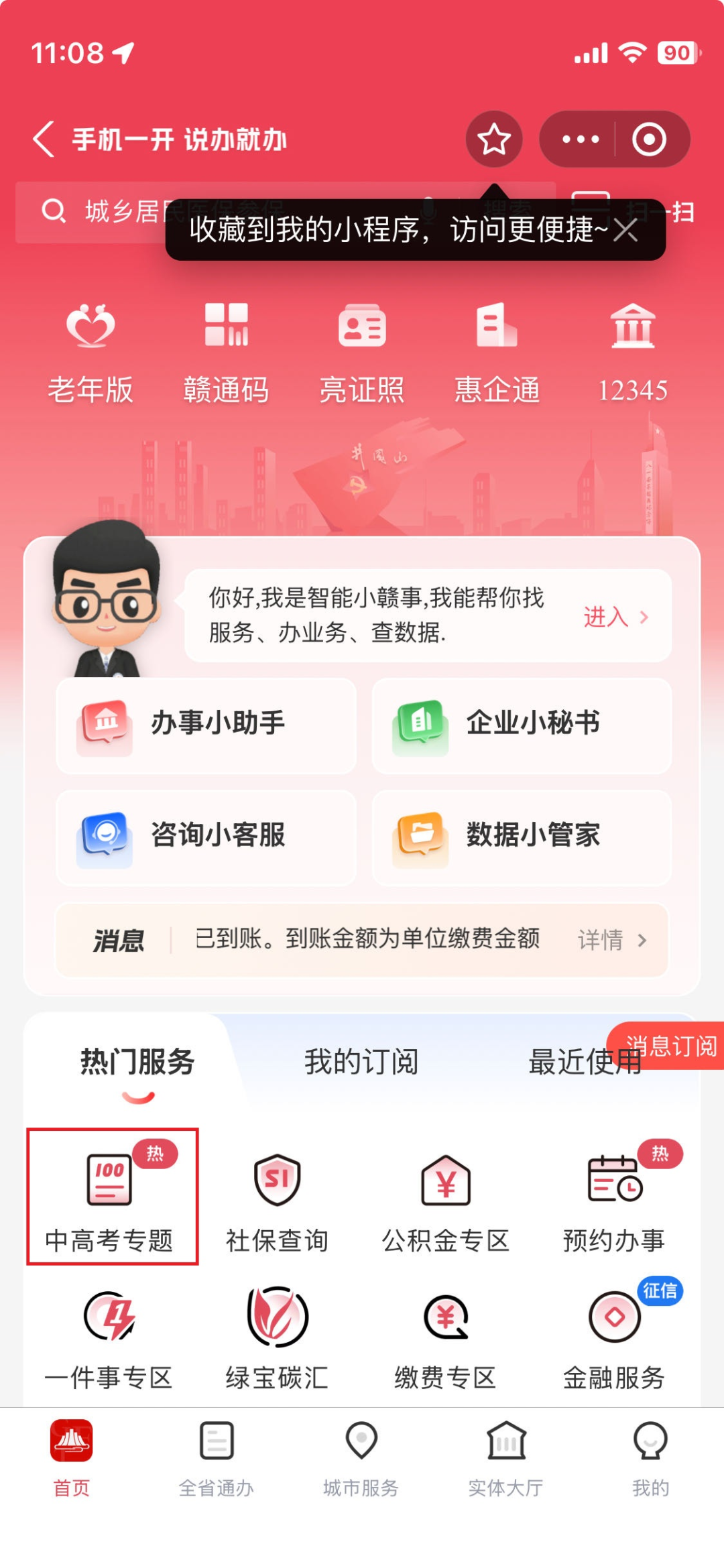Favorite this mini program with the star
The width and height of the screenshot is (724, 1568).
(x=494, y=139)
